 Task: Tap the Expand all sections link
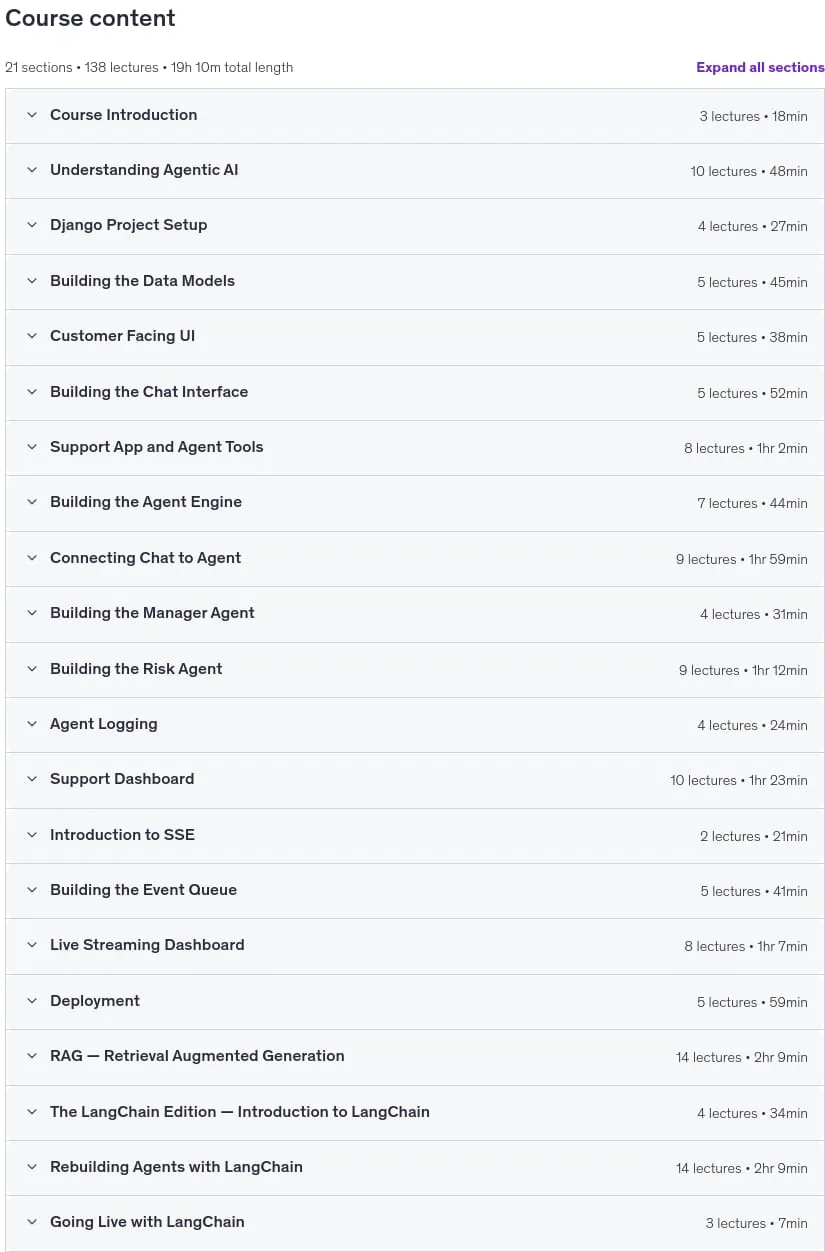(x=760, y=67)
